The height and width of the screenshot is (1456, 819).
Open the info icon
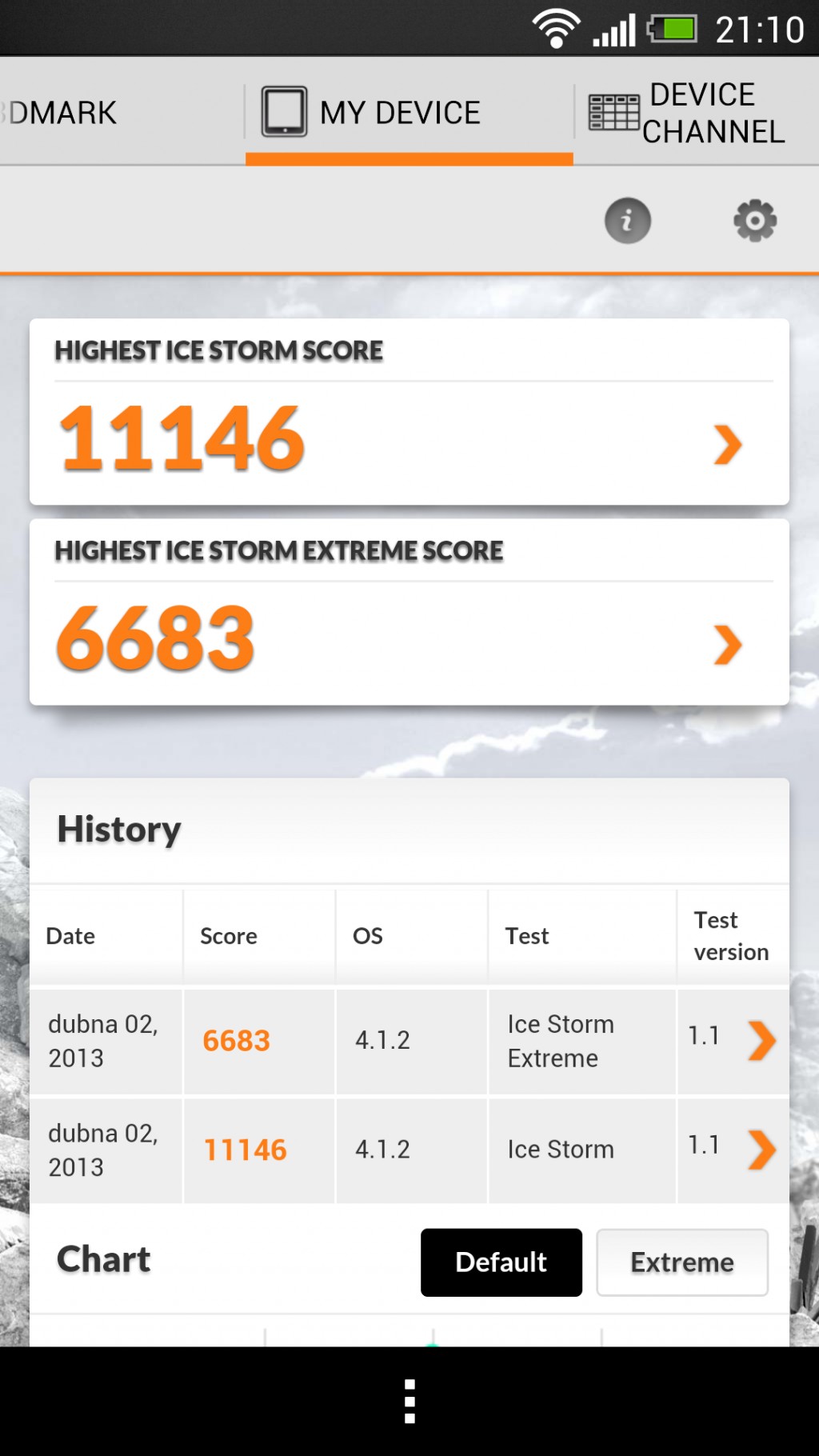627,221
